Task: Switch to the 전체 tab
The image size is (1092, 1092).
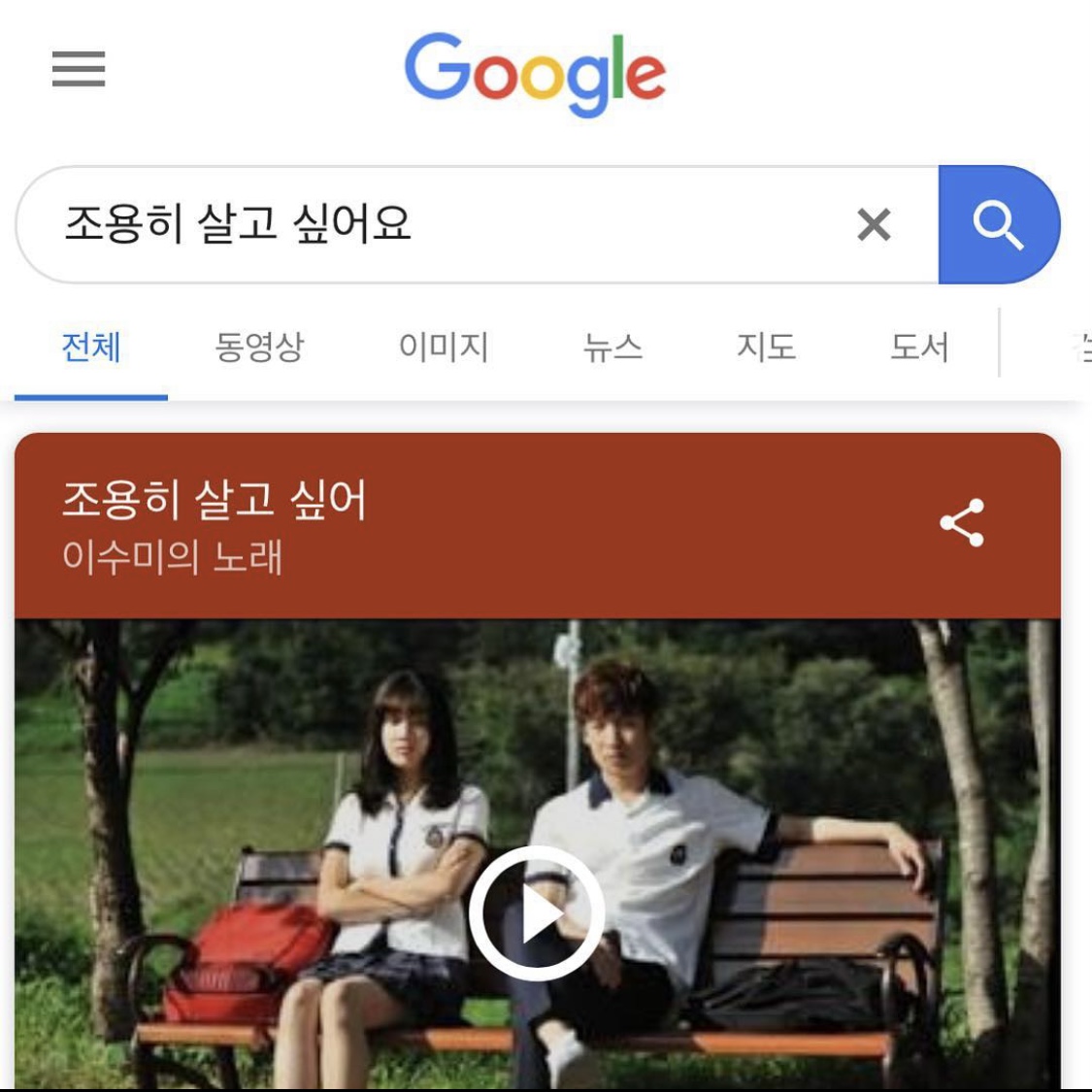Action: tap(90, 347)
